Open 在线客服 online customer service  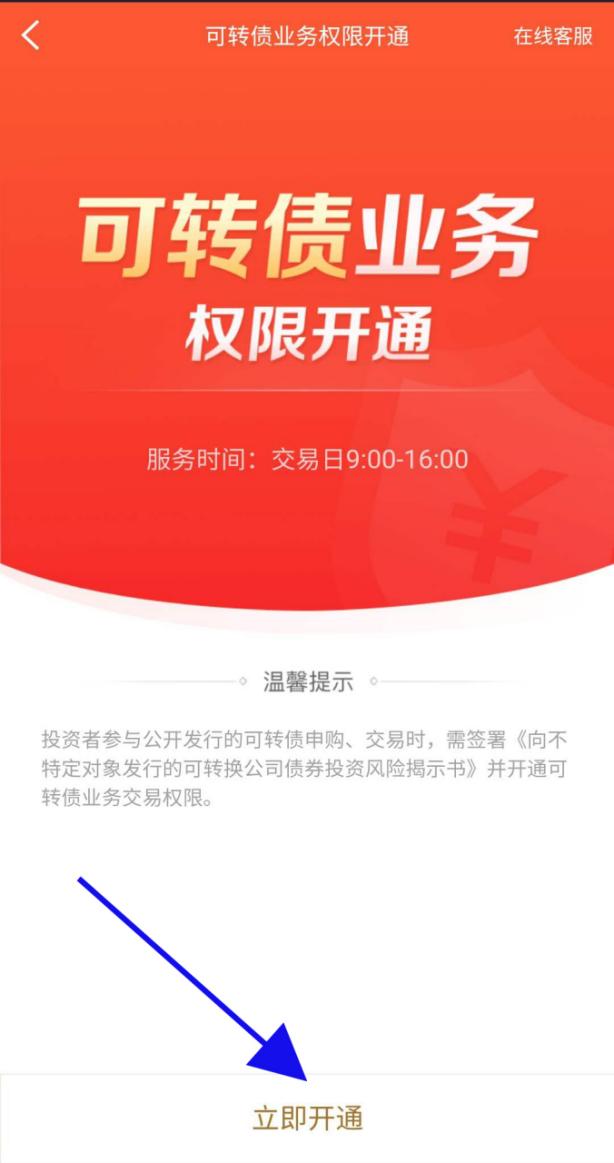coord(553,36)
